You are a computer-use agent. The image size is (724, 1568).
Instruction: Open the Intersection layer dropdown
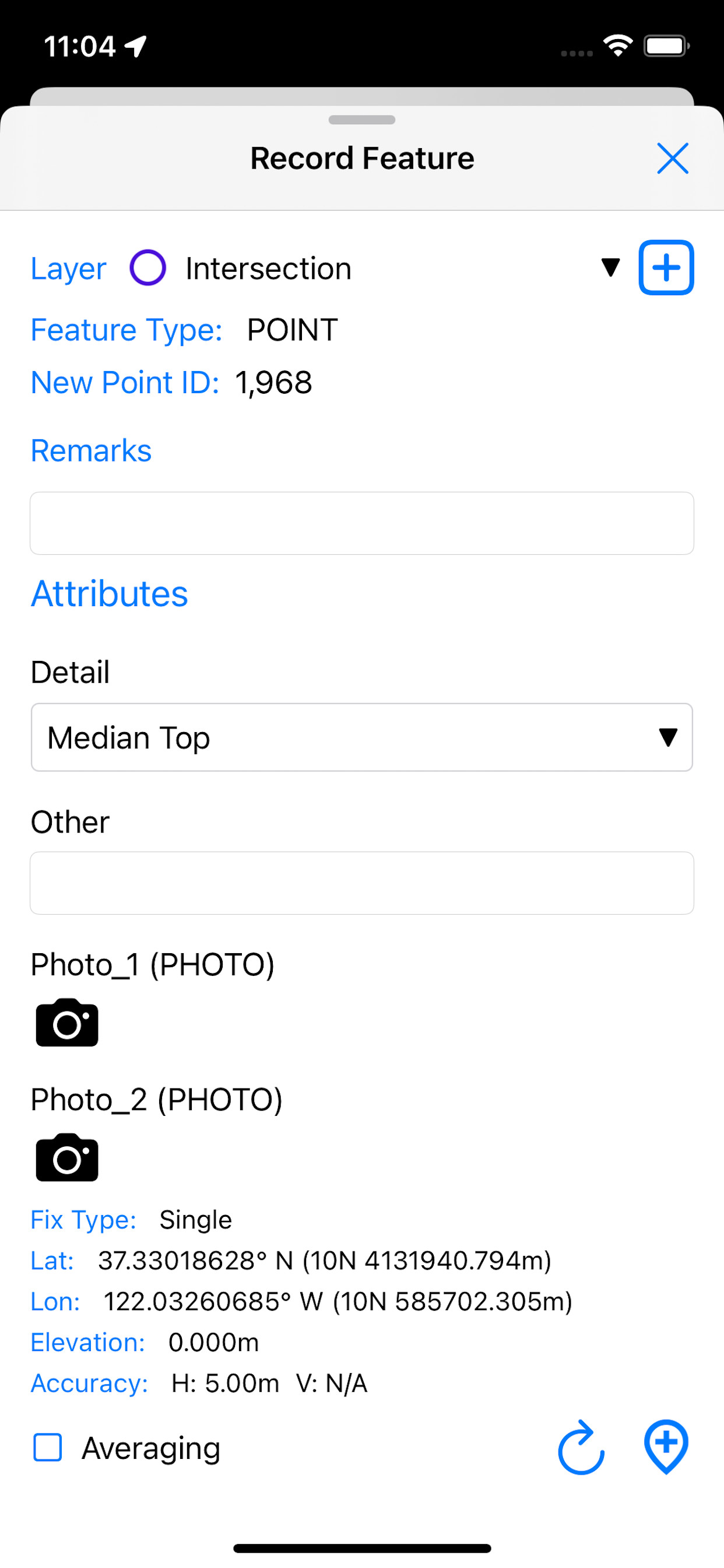pos(610,268)
